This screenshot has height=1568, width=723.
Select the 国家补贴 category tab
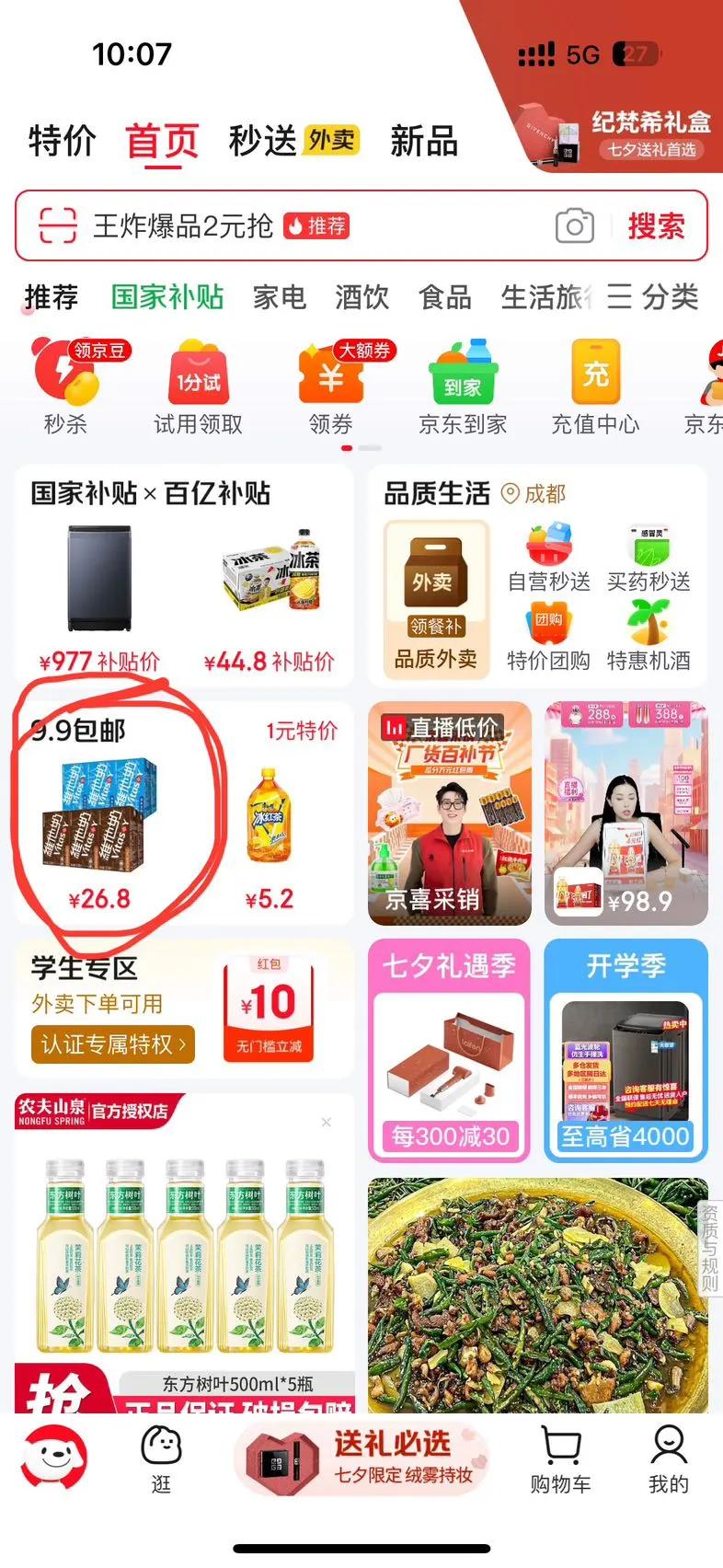[167, 297]
